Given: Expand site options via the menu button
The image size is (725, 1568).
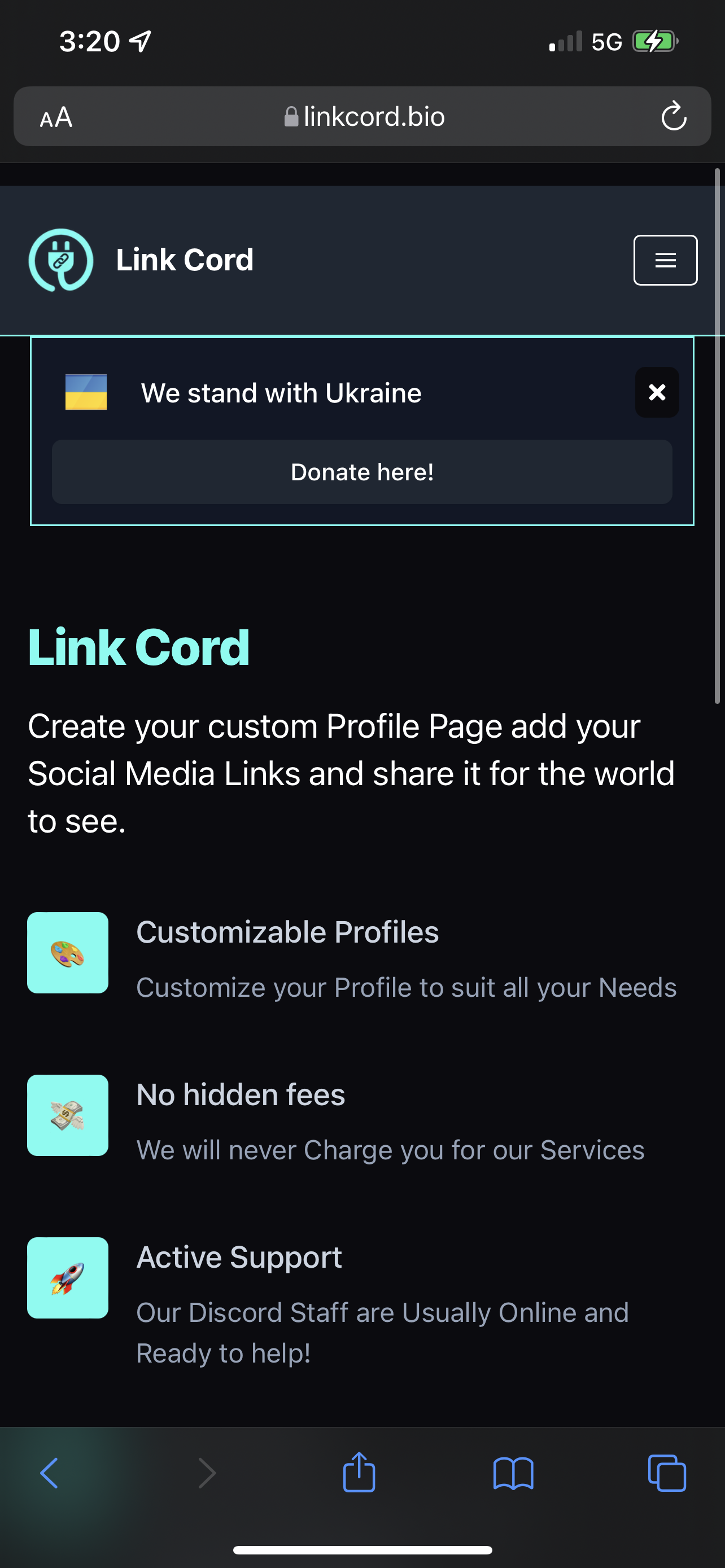Looking at the screenshot, I should pyautogui.click(x=665, y=260).
